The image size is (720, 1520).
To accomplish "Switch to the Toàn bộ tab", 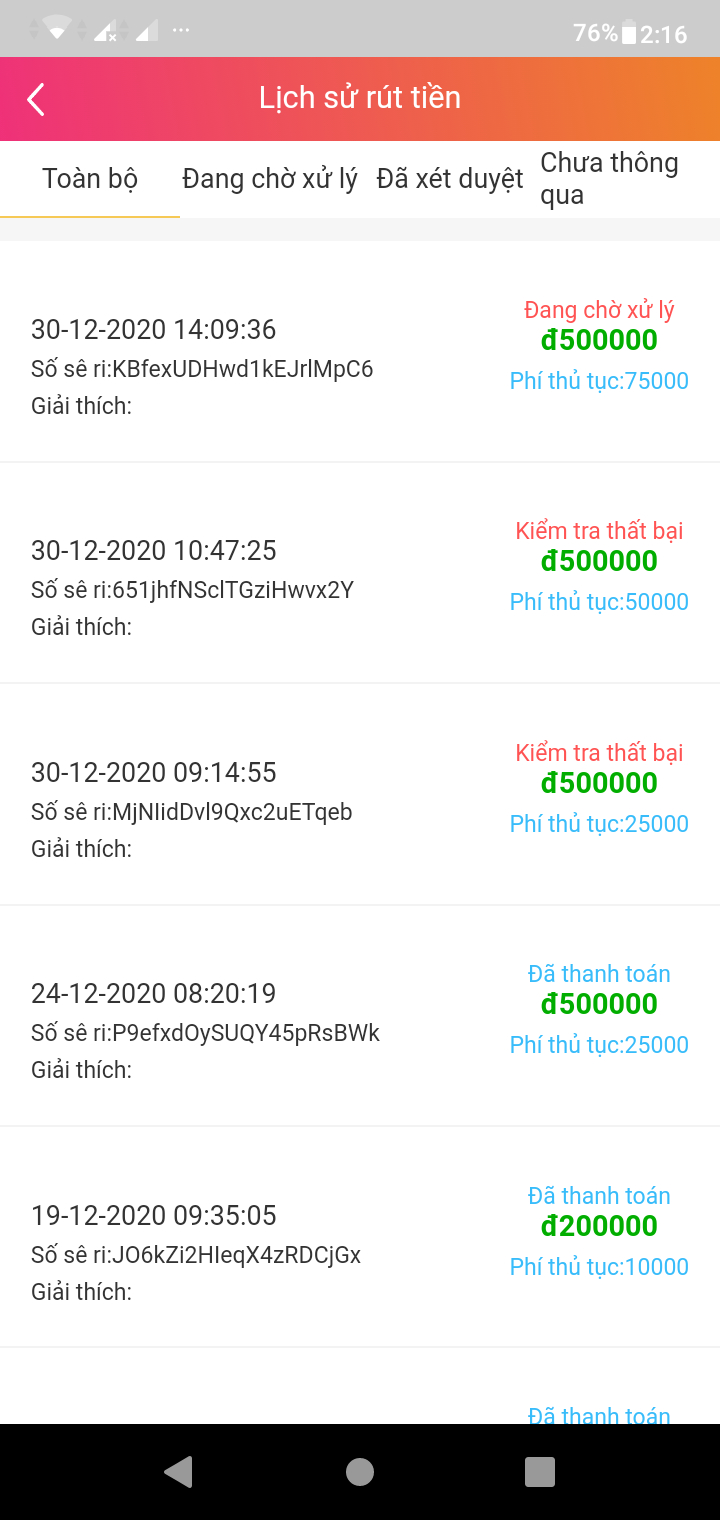I will pyautogui.click(x=90, y=179).
